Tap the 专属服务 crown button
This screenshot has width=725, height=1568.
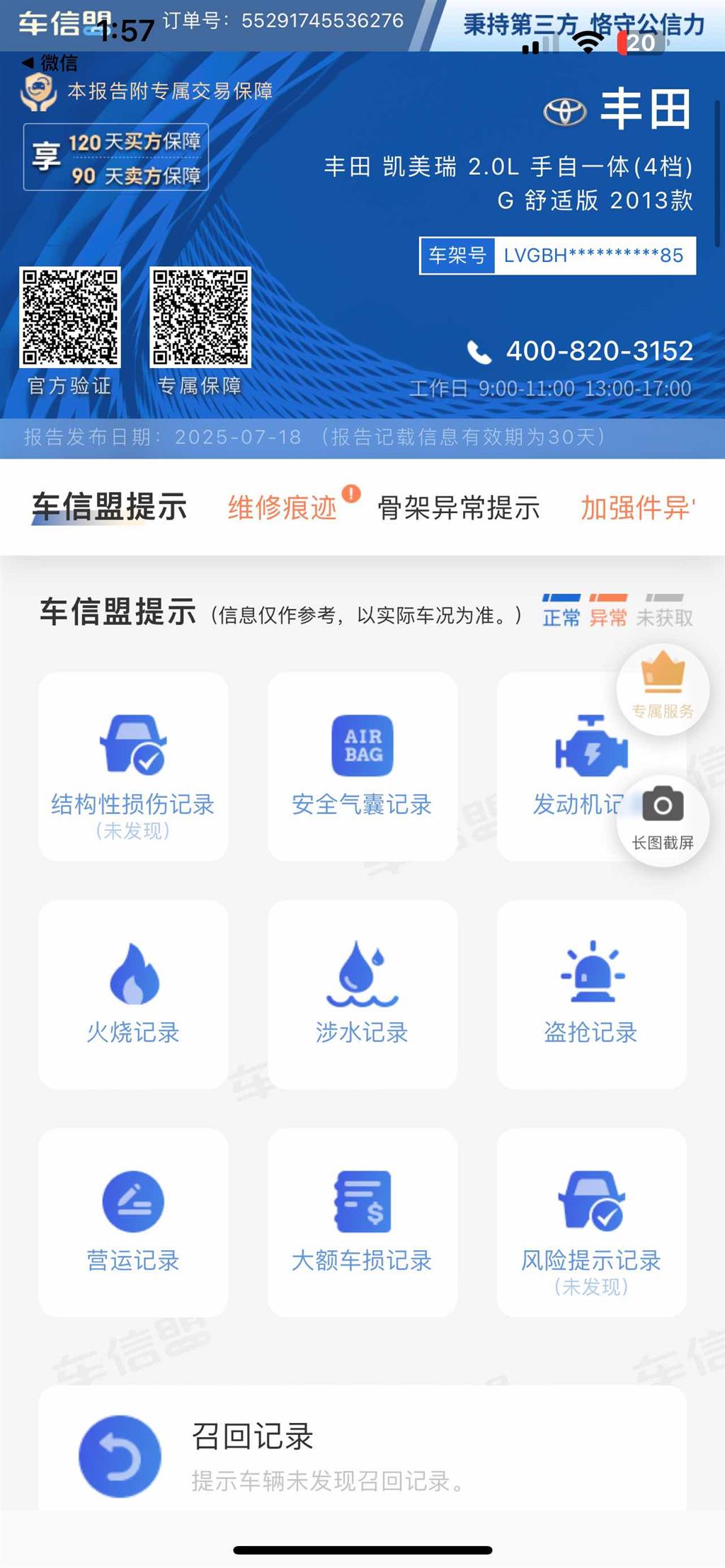pyautogui.click(x=663, y=685)
